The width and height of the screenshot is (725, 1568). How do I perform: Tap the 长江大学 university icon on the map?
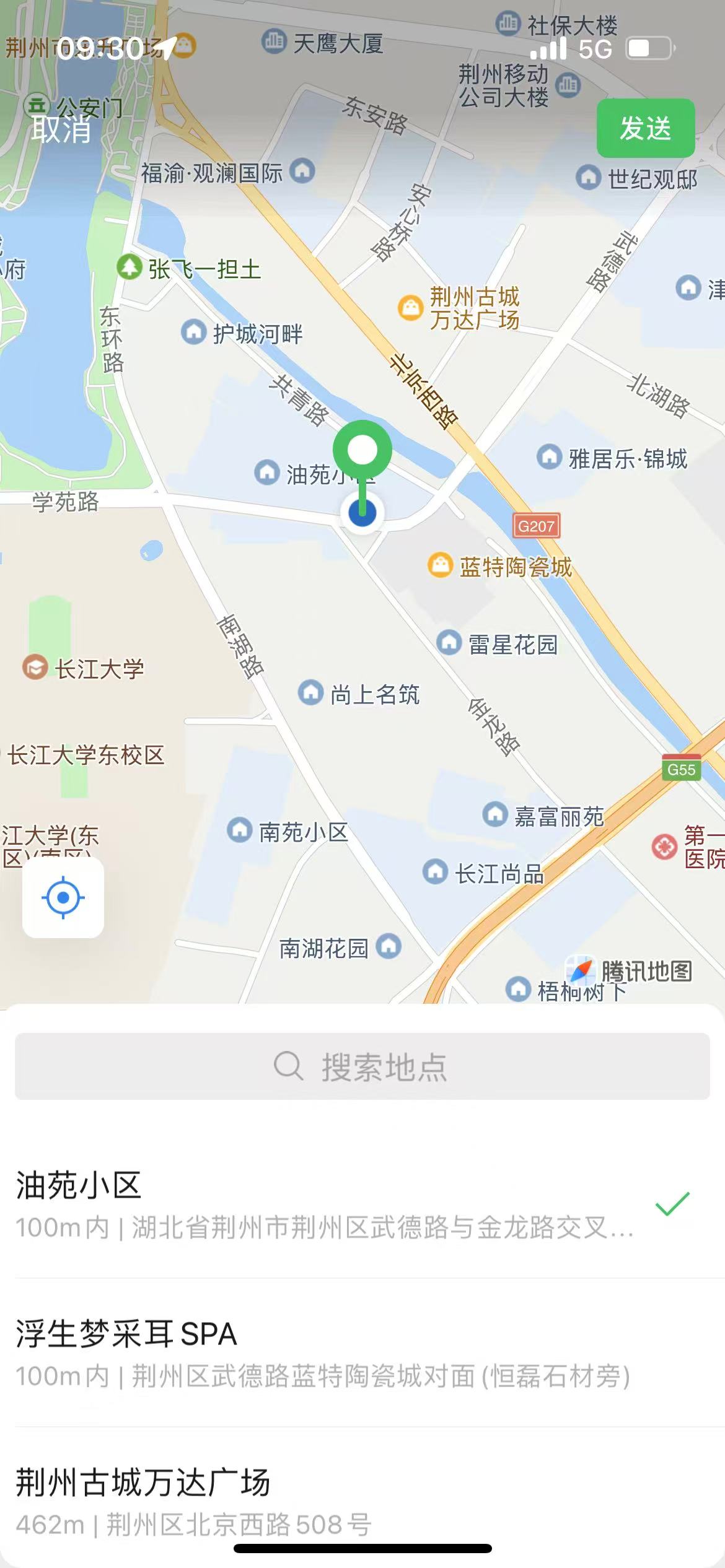(35, 668)
